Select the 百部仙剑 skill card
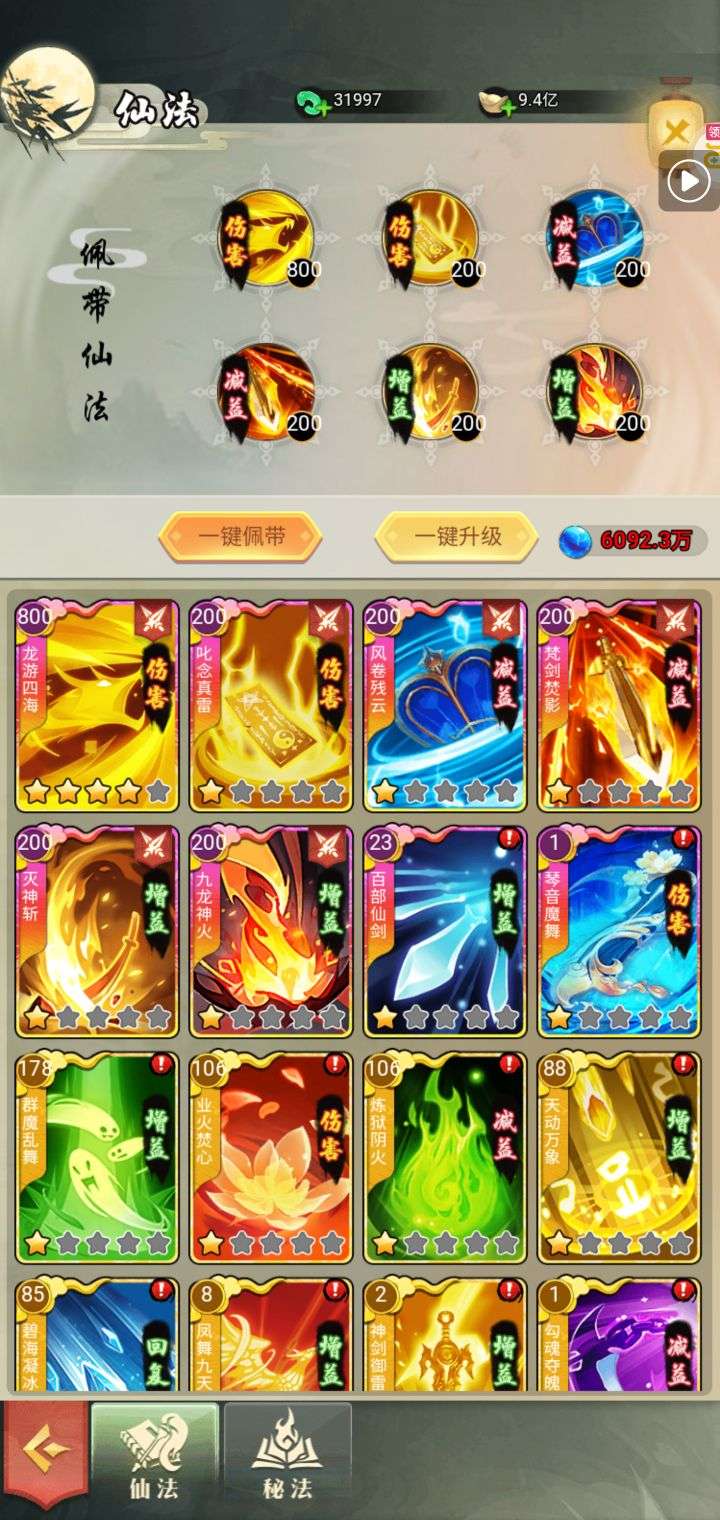The image size is (720, 1520). 444,932
